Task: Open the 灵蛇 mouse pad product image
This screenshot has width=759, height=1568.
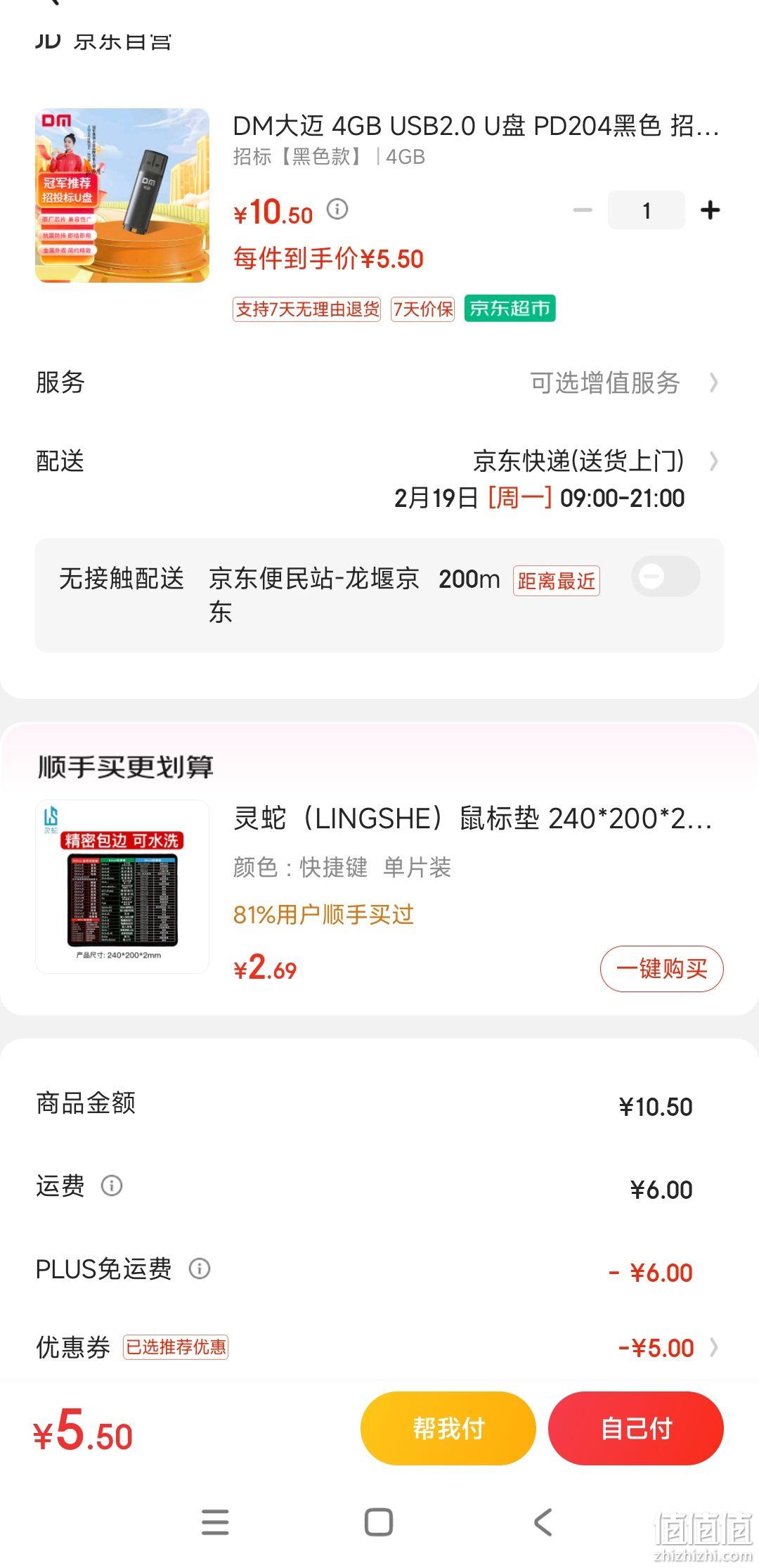Action: point(122,887)
